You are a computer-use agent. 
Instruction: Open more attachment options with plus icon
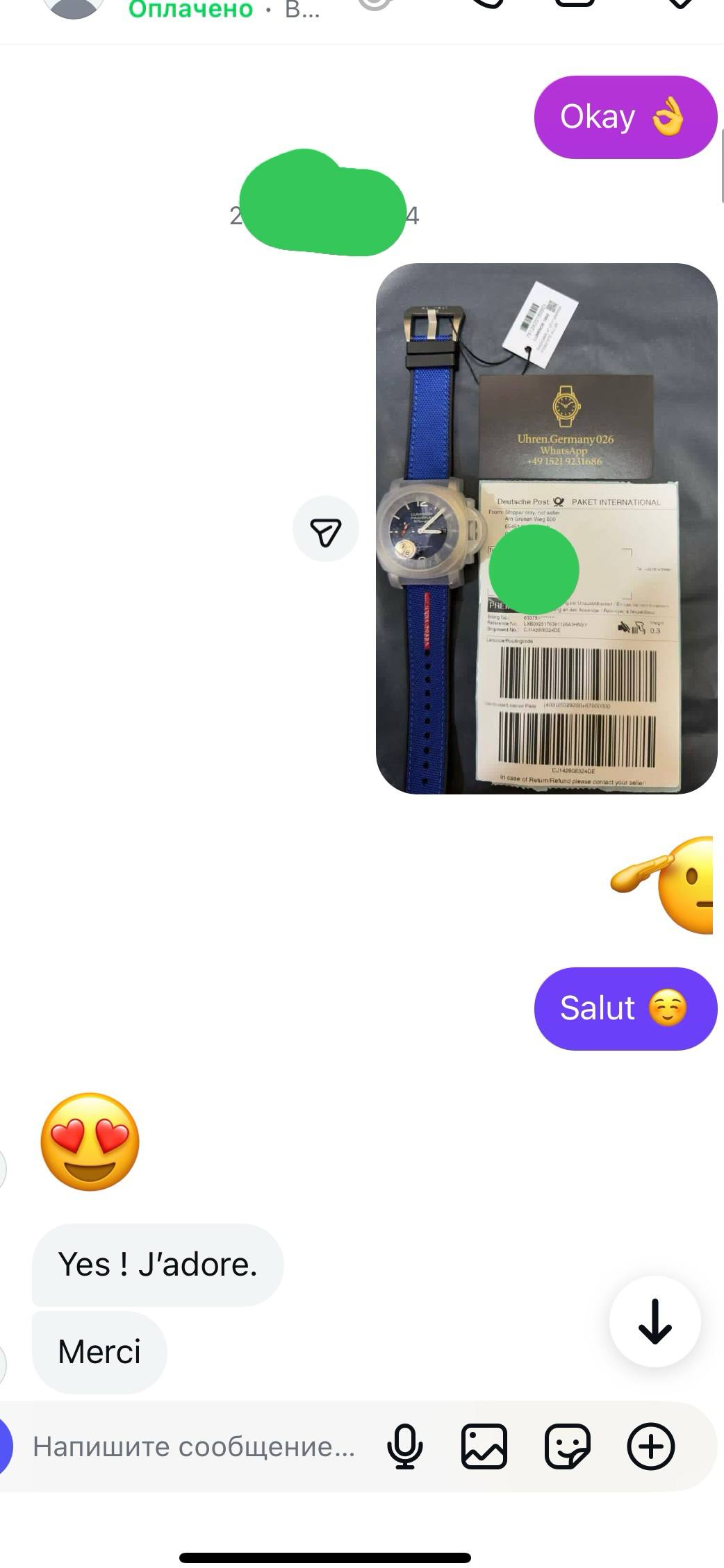650,1446
